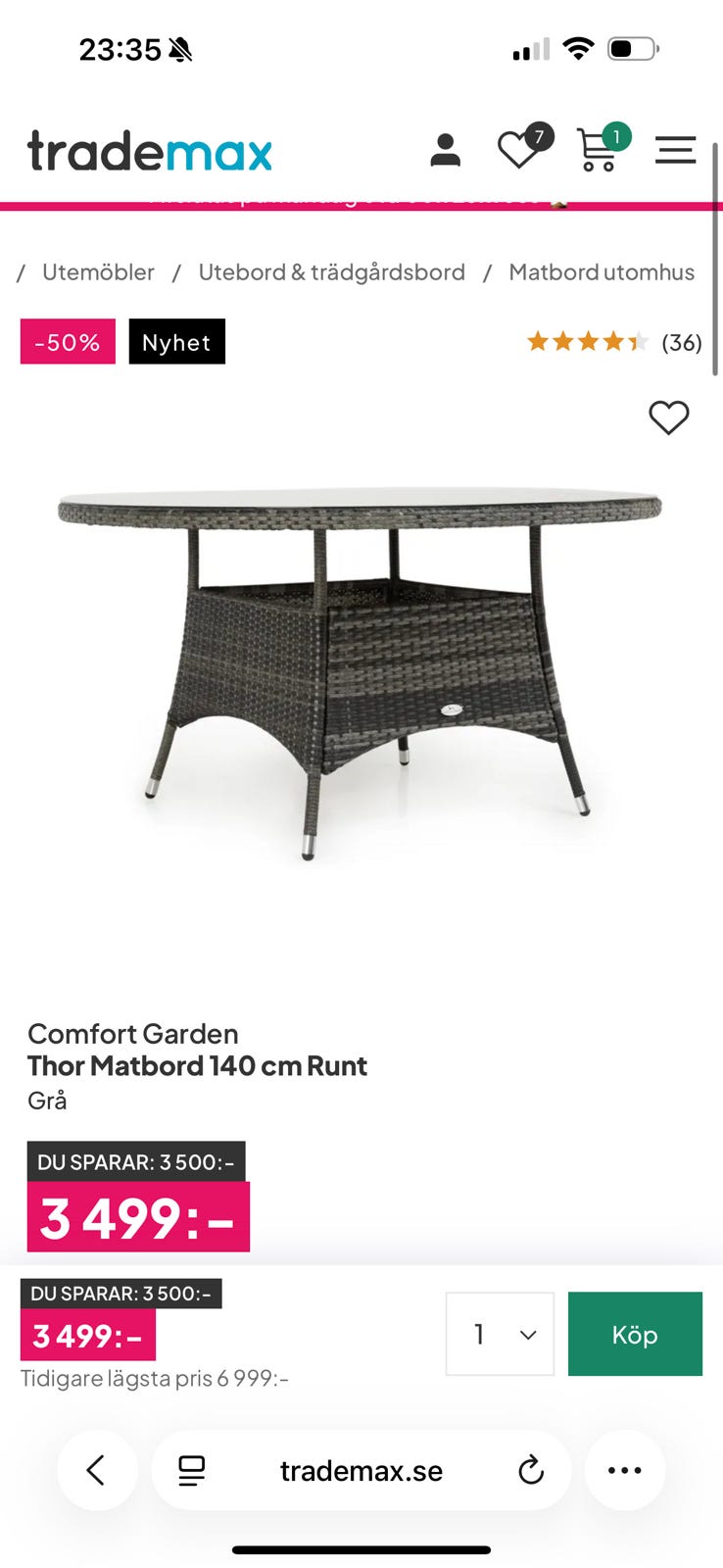
Task: Open Matbord utomhus breadcrumb
Action: (601, 272)
